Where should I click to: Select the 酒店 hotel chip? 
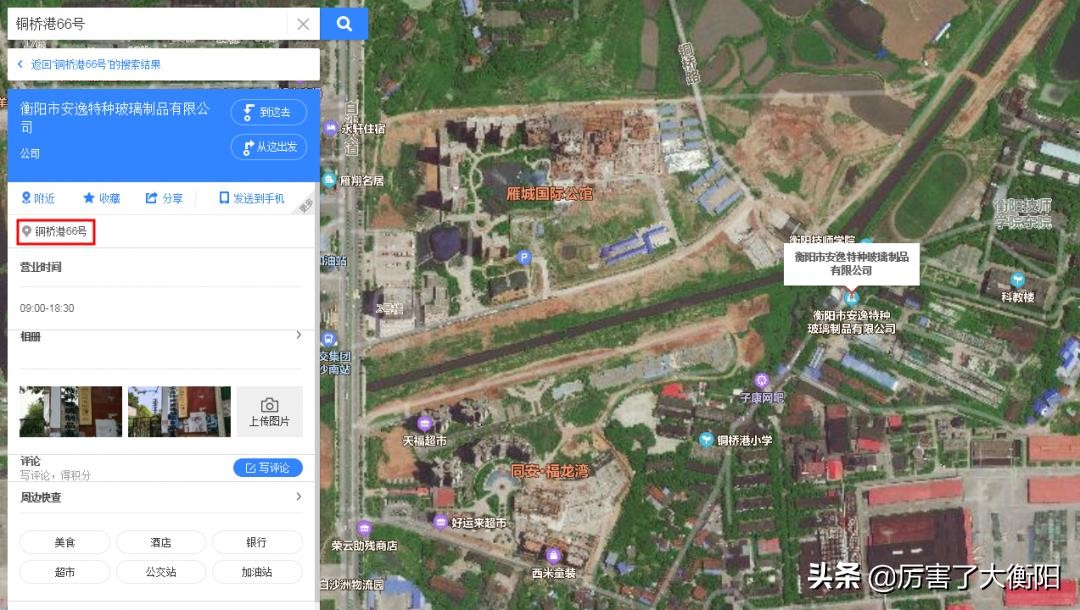click(161, 542)
